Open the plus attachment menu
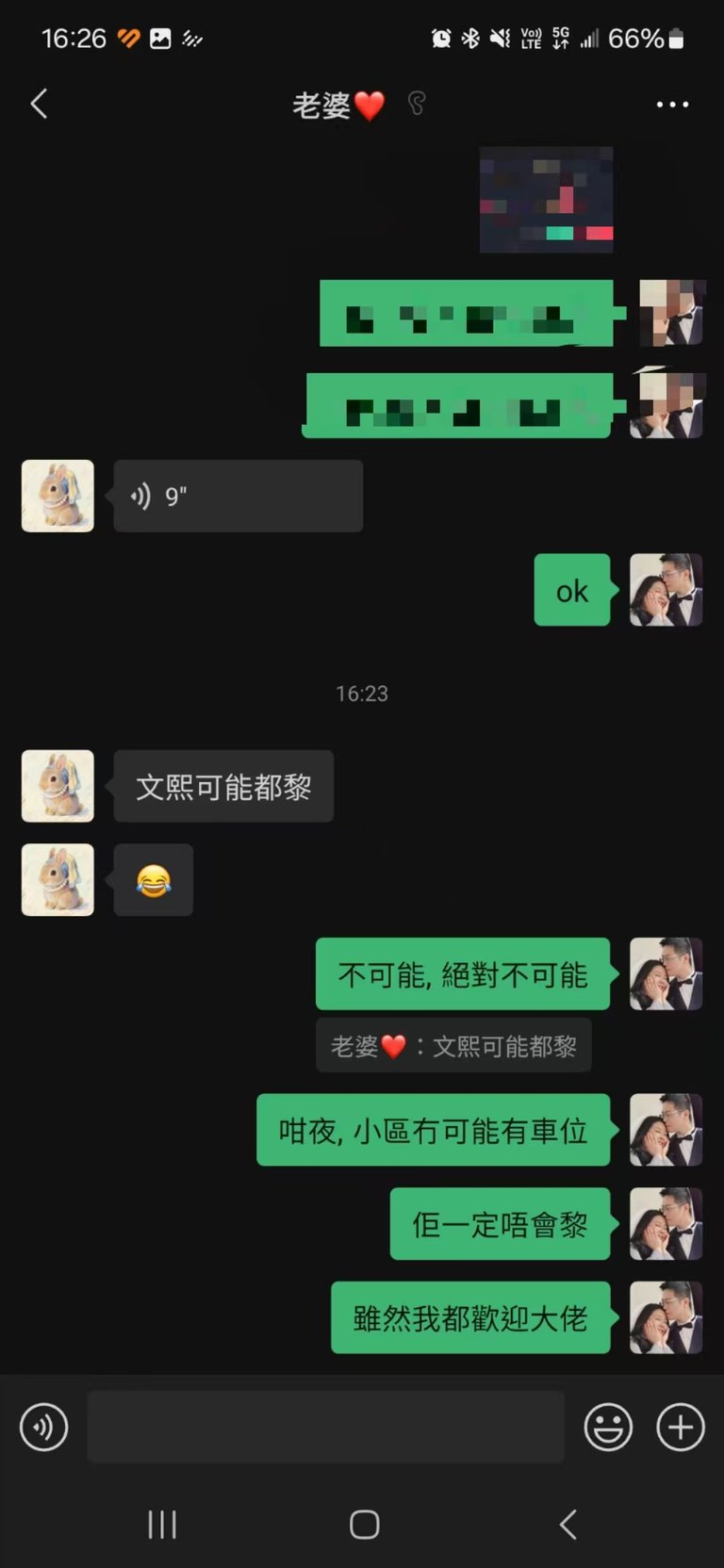 [x=680, y=1428]
